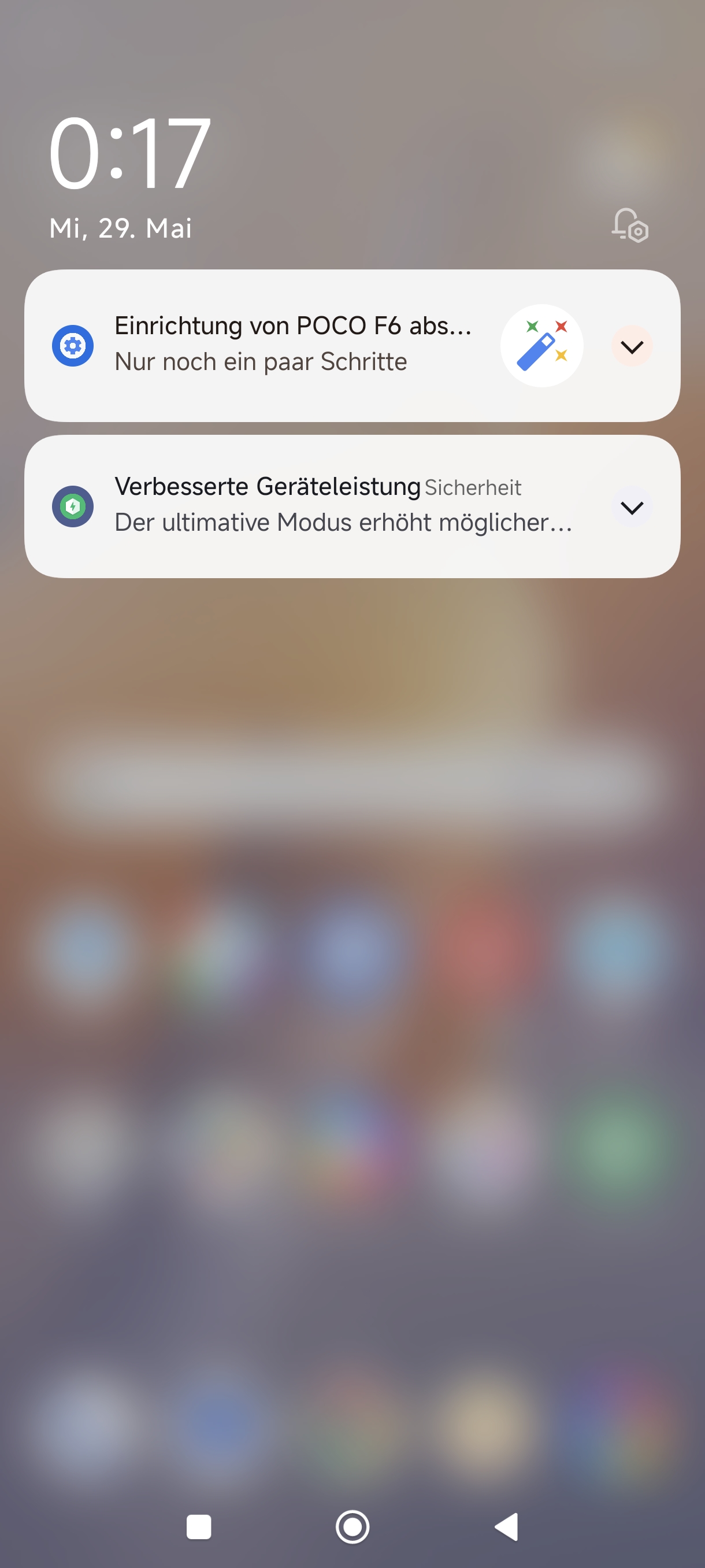Screen dimensions: 705x1568
Task: Expand the POCO F6 setup notification
Action: (632, 346)
